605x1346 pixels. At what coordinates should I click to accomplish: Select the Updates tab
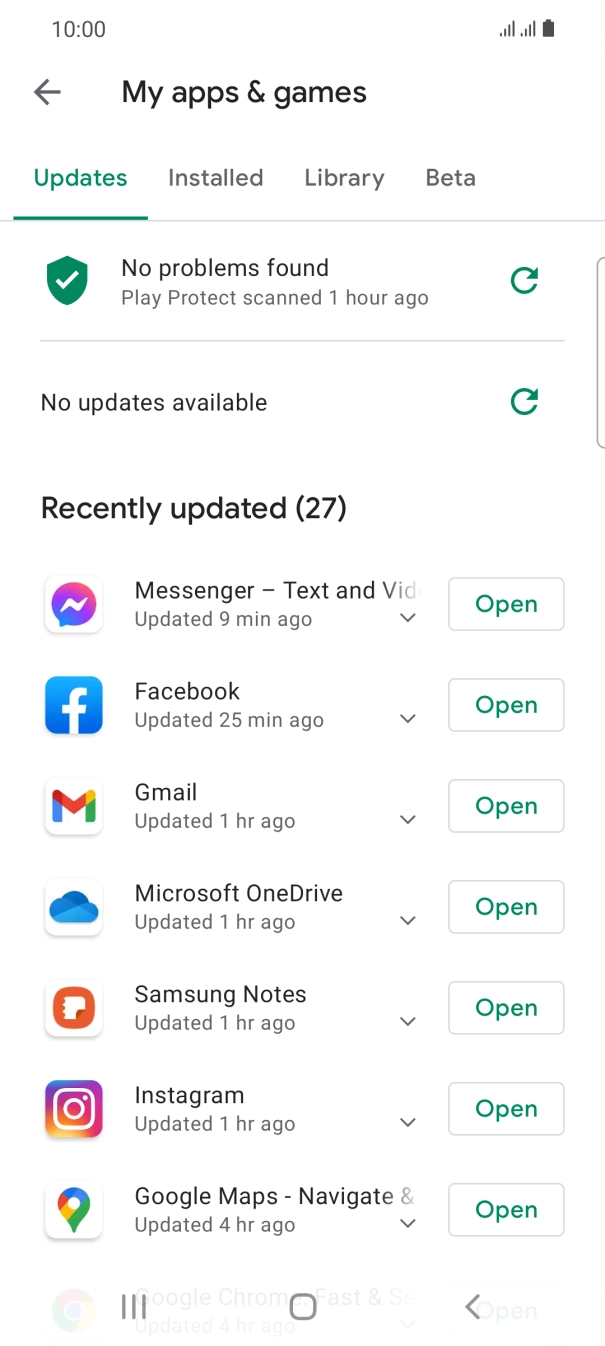coord(80,178)
